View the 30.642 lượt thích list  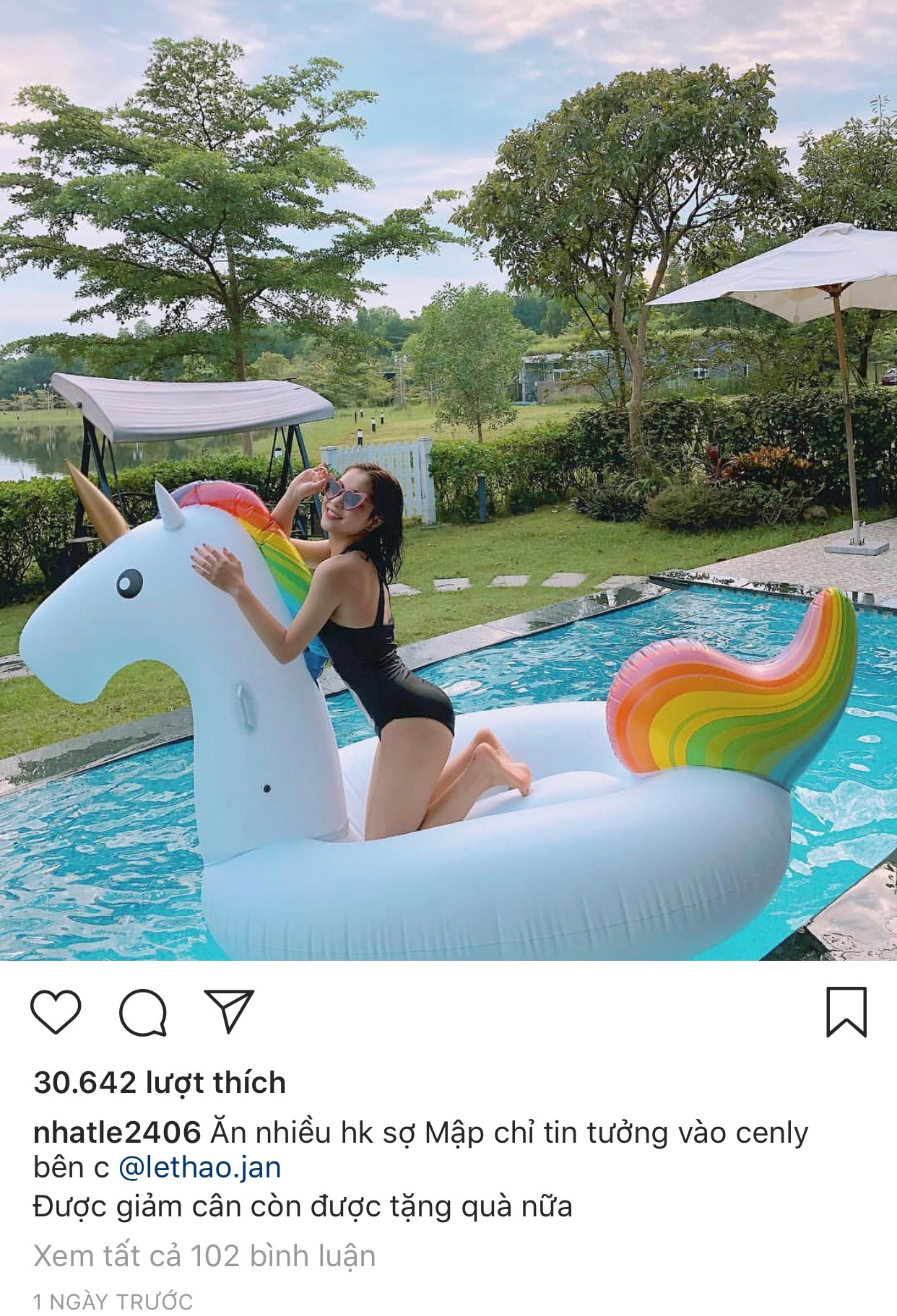point(160,1083)
